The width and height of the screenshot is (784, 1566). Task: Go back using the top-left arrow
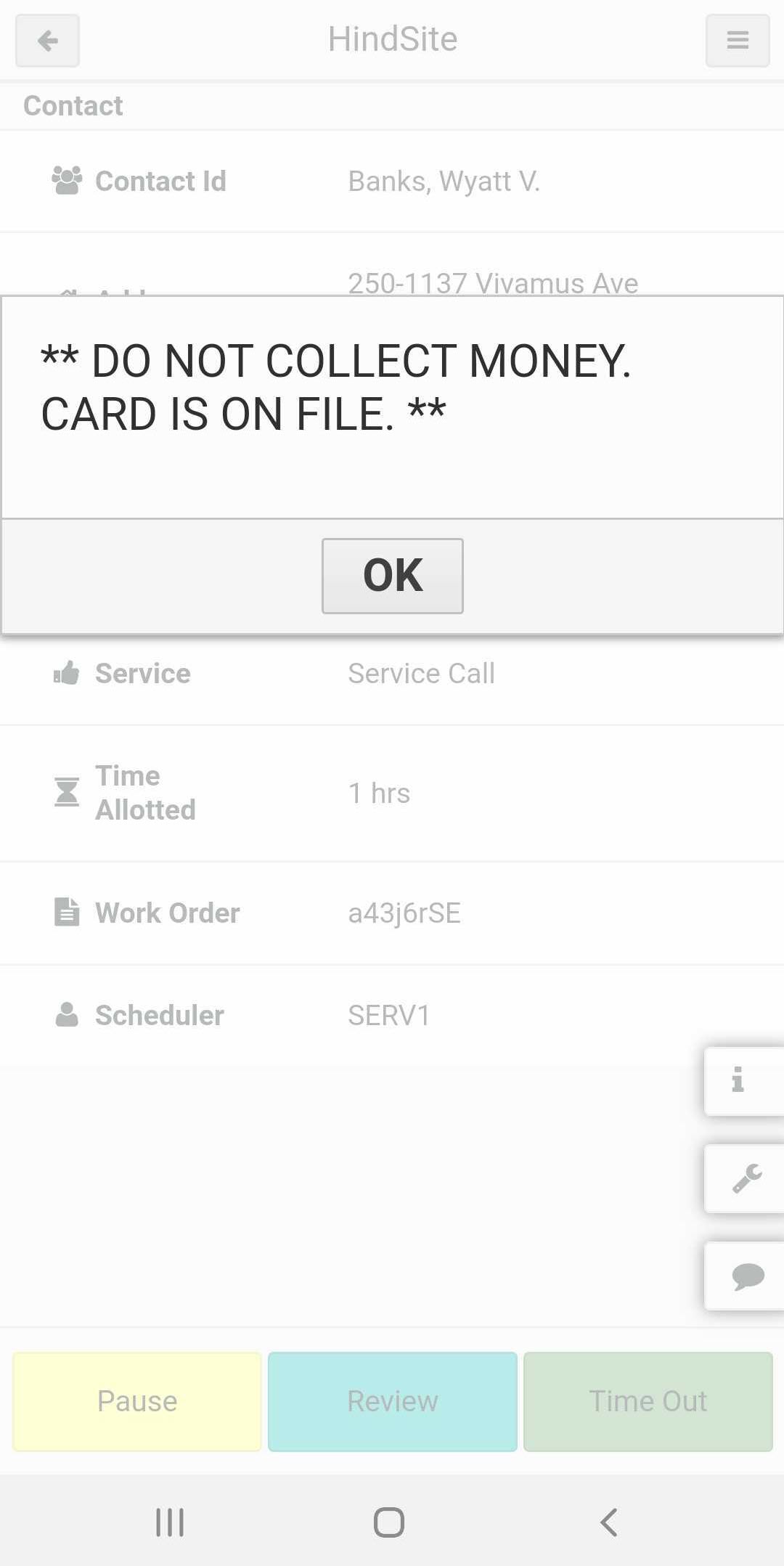48,41
